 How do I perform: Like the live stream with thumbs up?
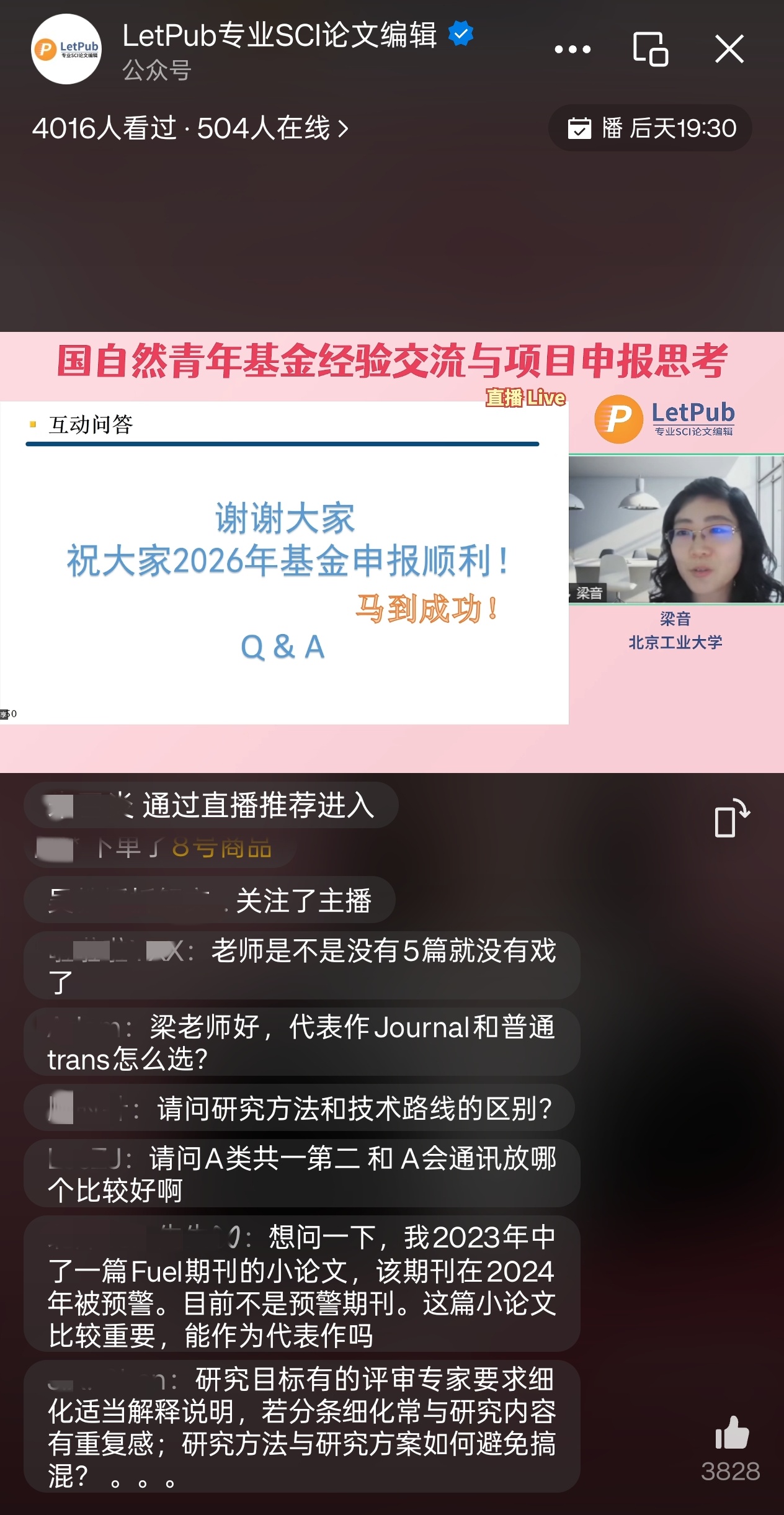[x=732, y=1433]
